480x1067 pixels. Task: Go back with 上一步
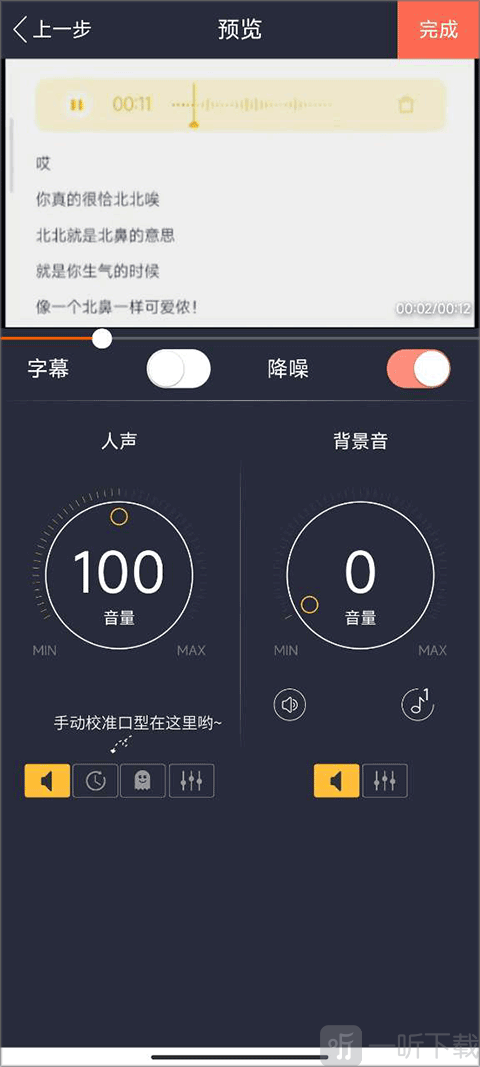52,30
